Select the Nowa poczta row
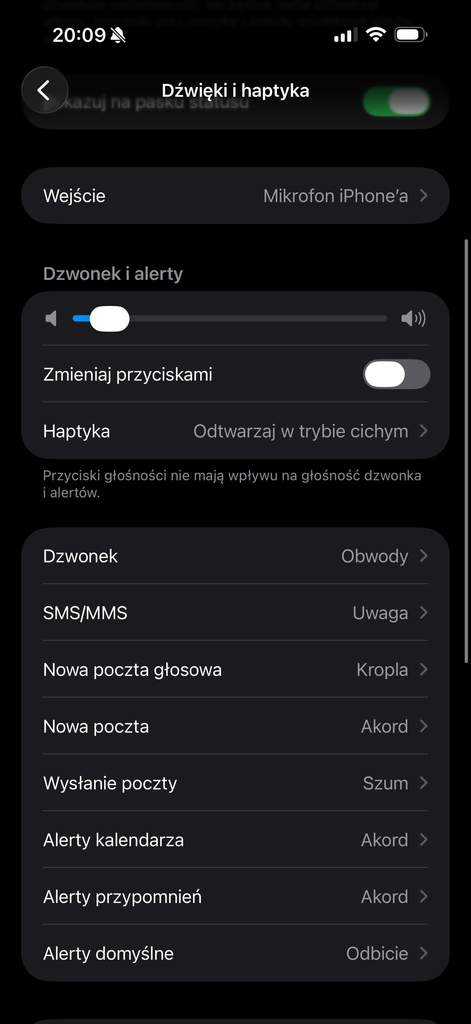The image size is (471, 1024). coord(235,726)
